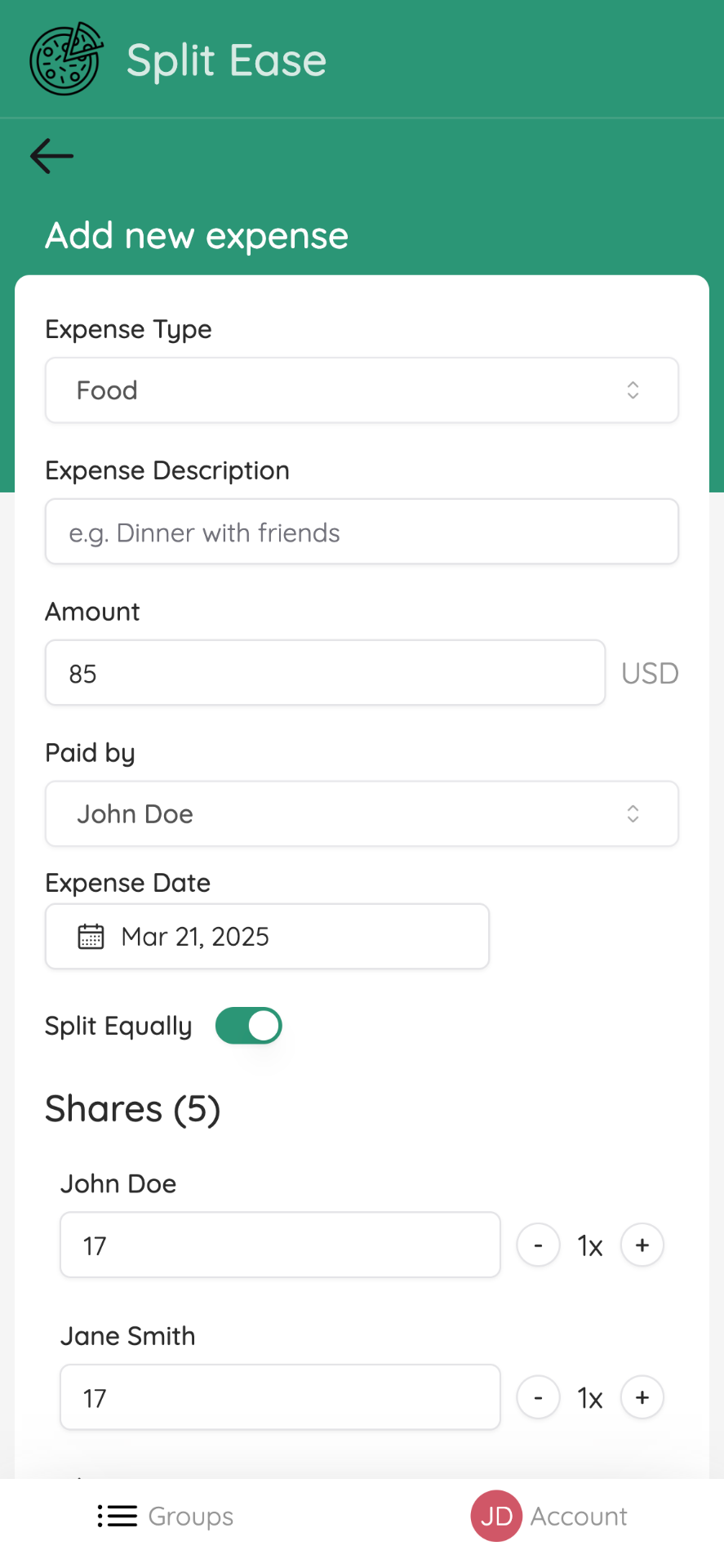This screenshot has height=1568, width=724.
Task: Click the back arrow
Action: tap(51, 156)
